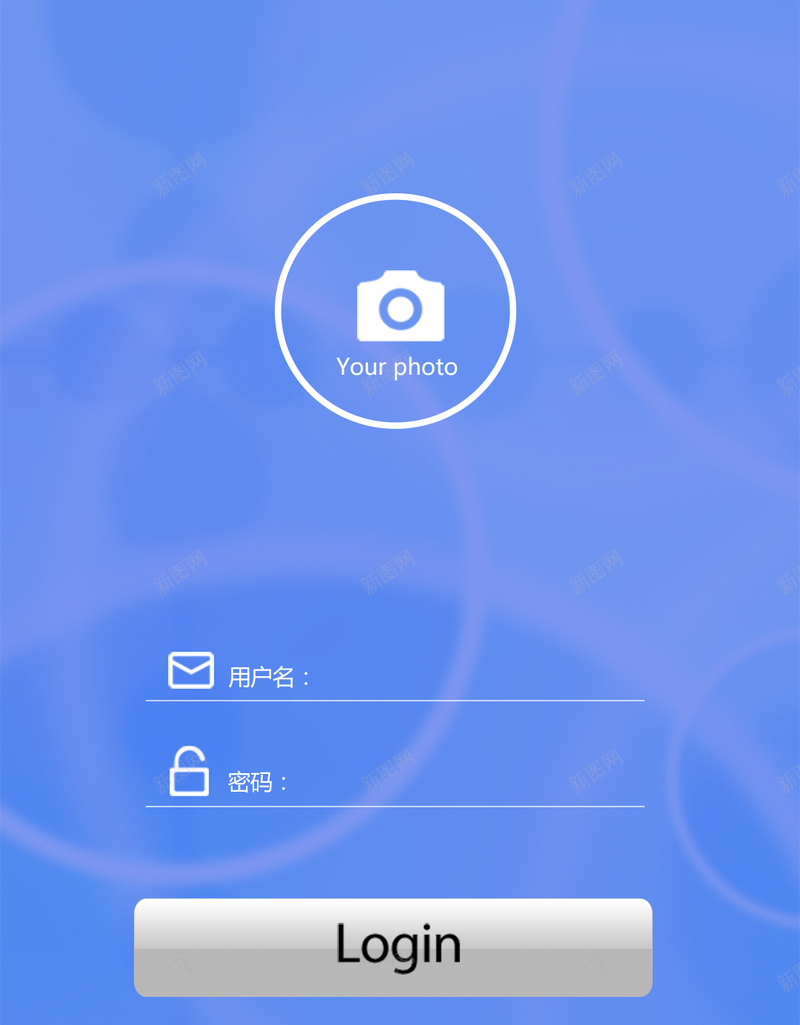Tap the Your photo camera circle

pyautogui.click(x=396, y=311)
